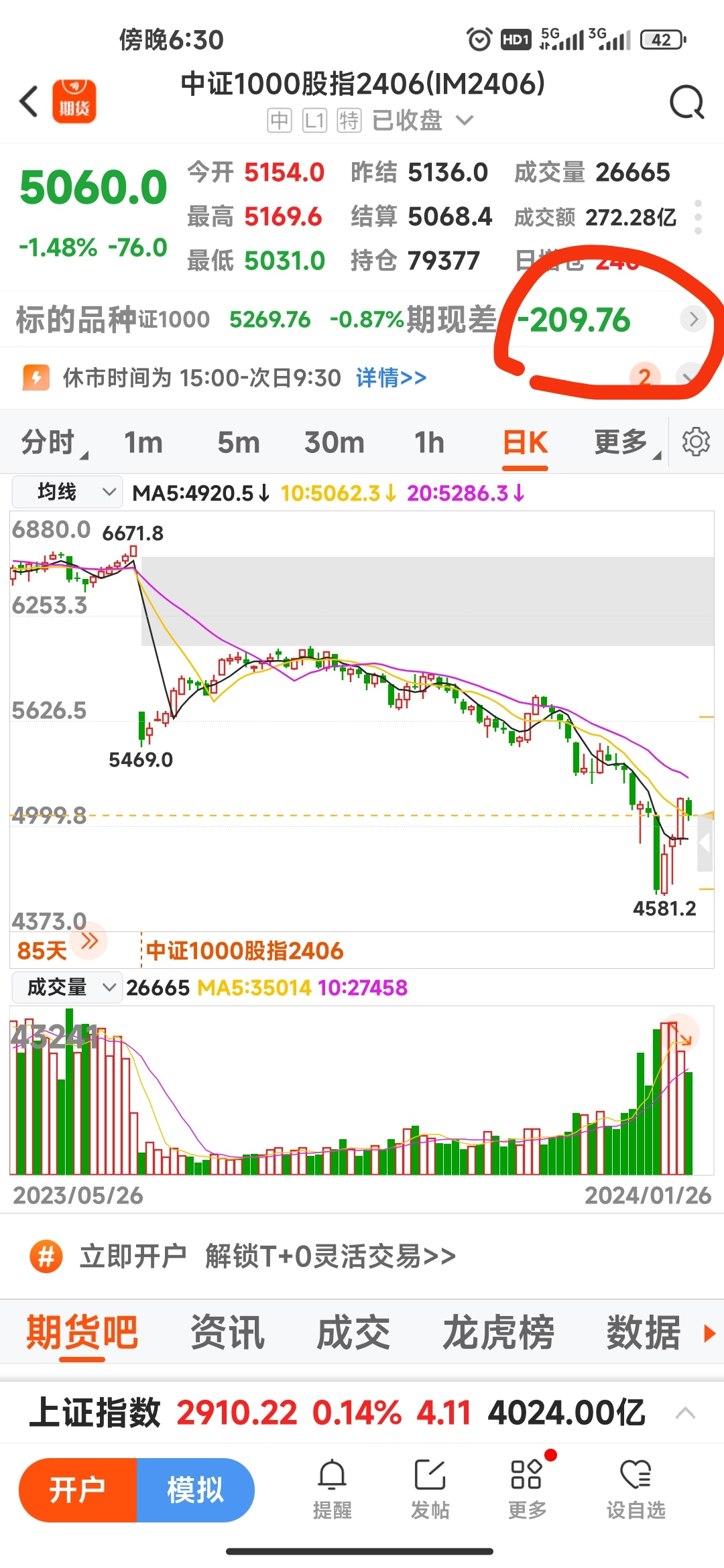Add to watchlist with 设自选
The height and width of the screenshot is (1568, 724).
coord(636,1489)
